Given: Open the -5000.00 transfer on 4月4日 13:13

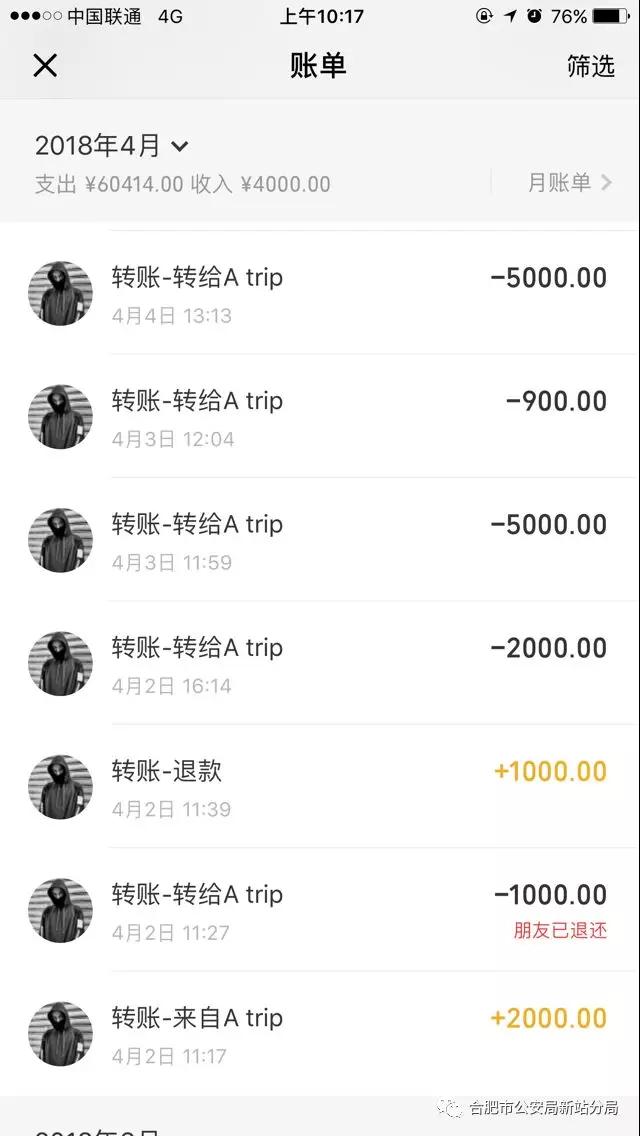Looking at the screenshot, I should coord(320,293).
